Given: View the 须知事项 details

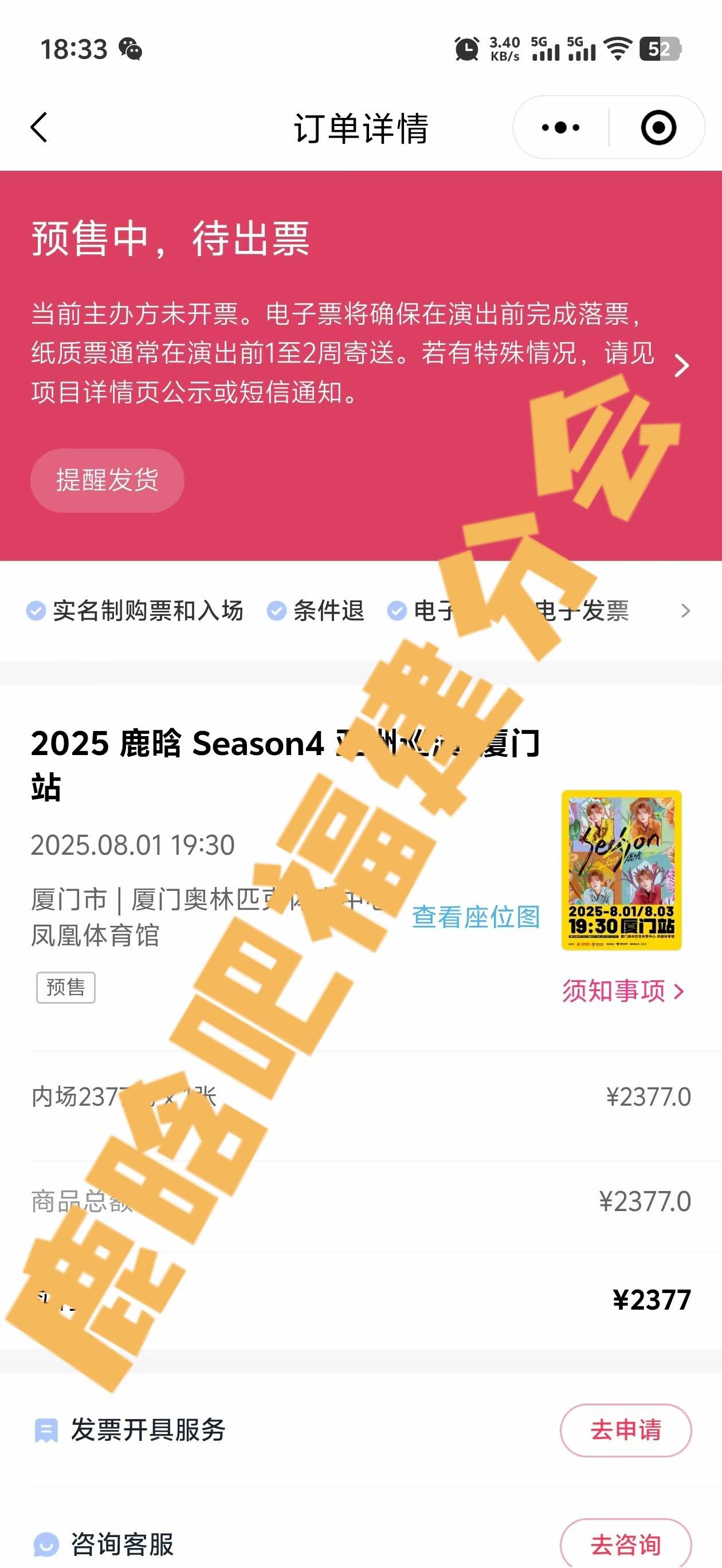Looking at the screenshot, I should click(x=623, y=991).
